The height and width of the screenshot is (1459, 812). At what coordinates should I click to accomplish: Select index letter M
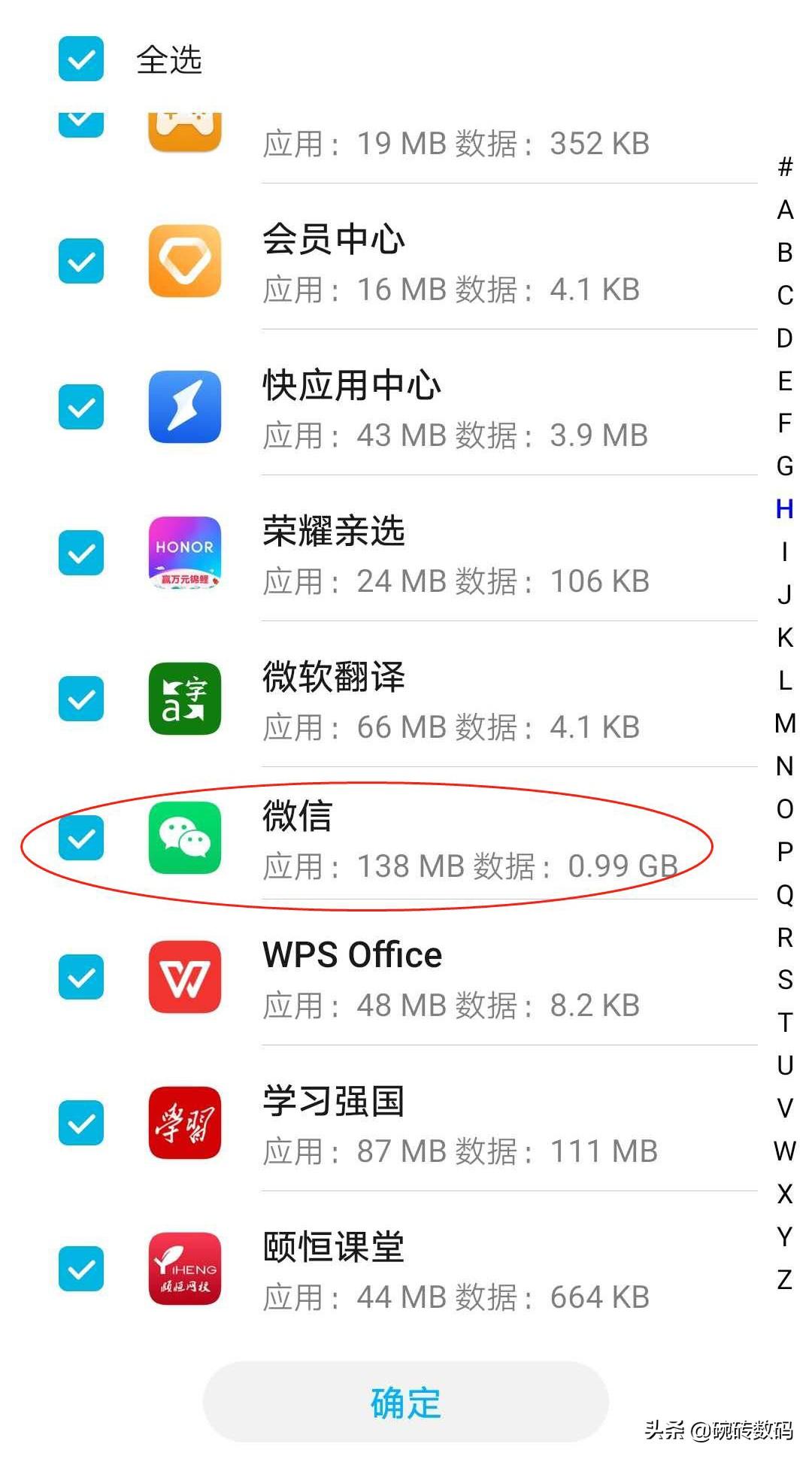tap(785, 723)
